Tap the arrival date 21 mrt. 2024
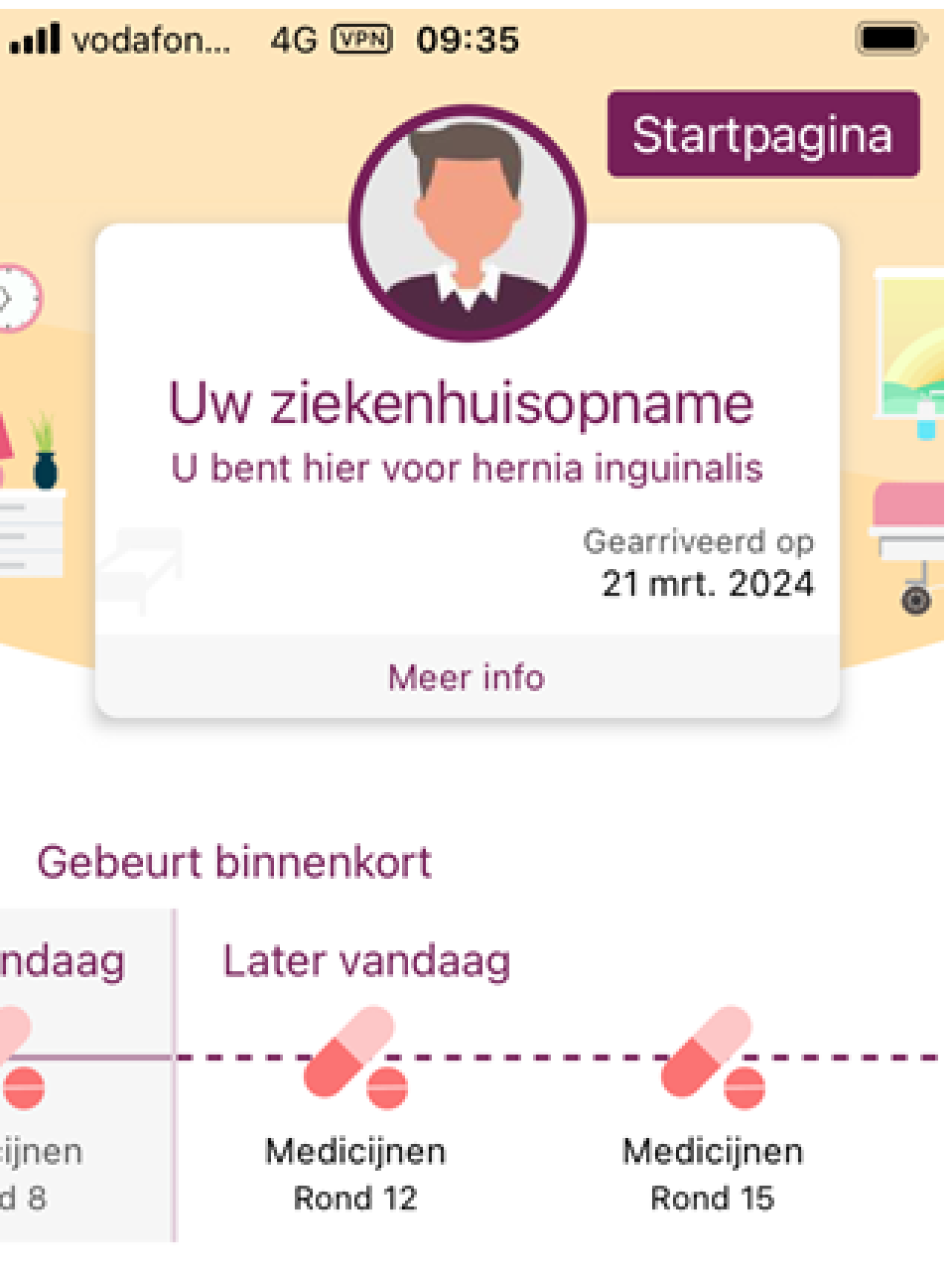950x1278 pixels. pyautogui.click(x=708, y=583)
